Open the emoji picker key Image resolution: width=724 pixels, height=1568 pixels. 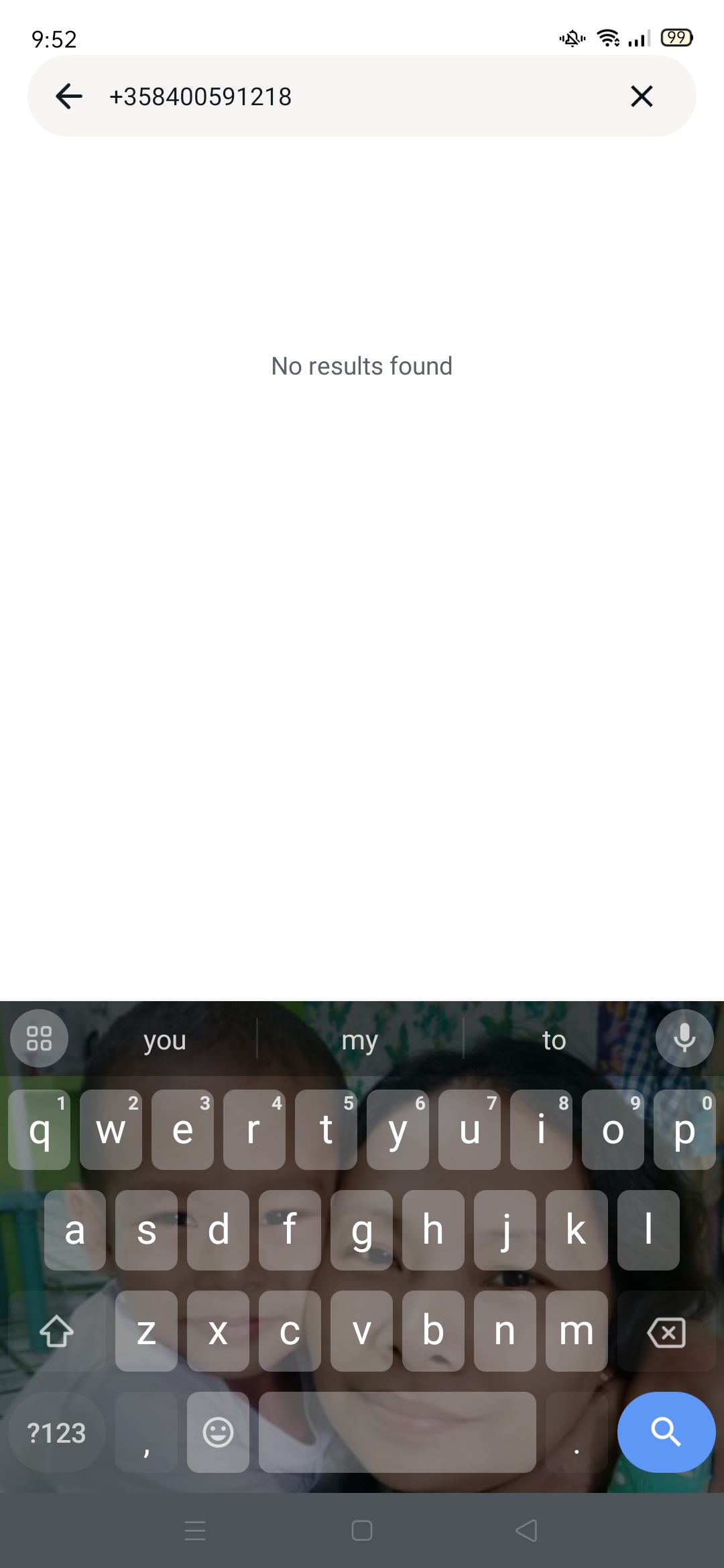[218, 1433]
